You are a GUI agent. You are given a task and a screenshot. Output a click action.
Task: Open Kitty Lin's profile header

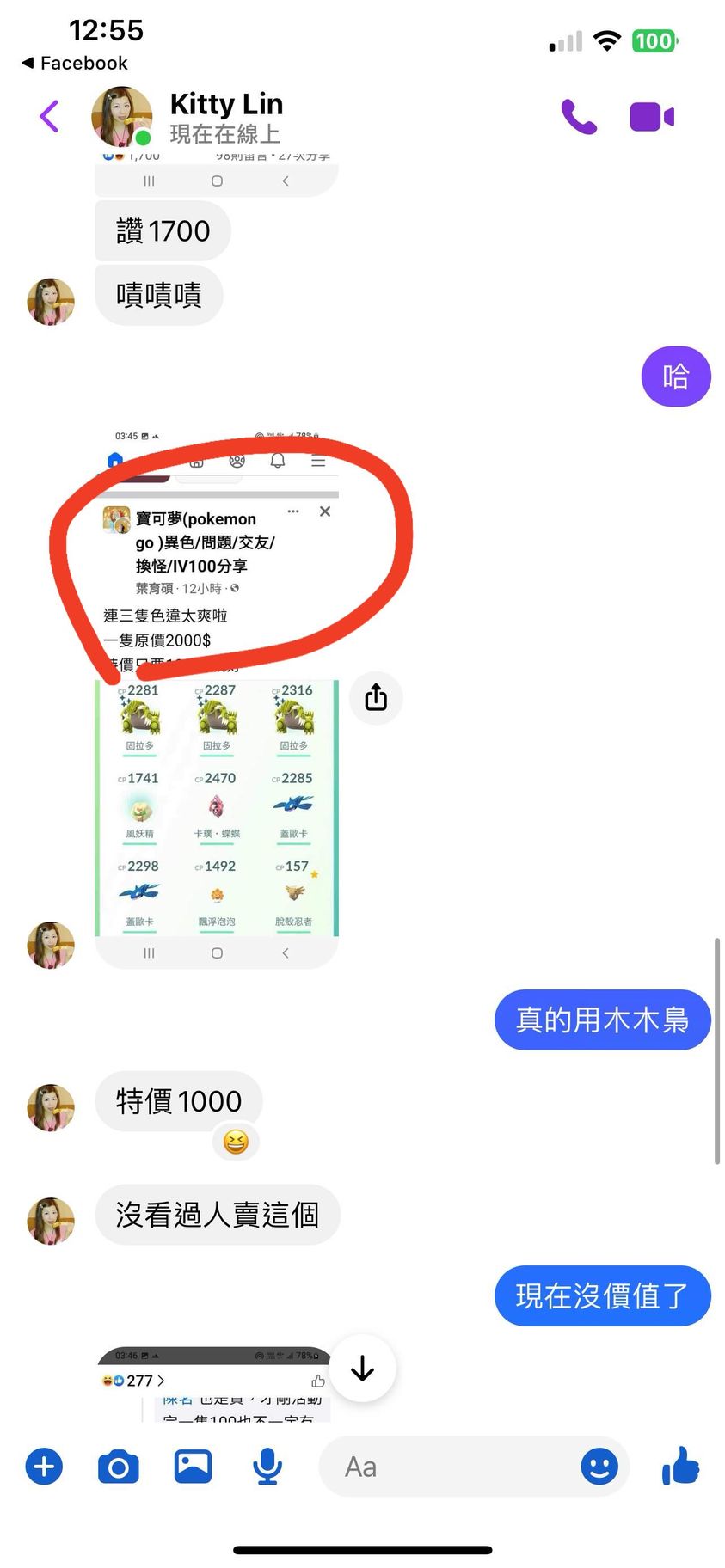pyautogui.click(x=225, y=117)
